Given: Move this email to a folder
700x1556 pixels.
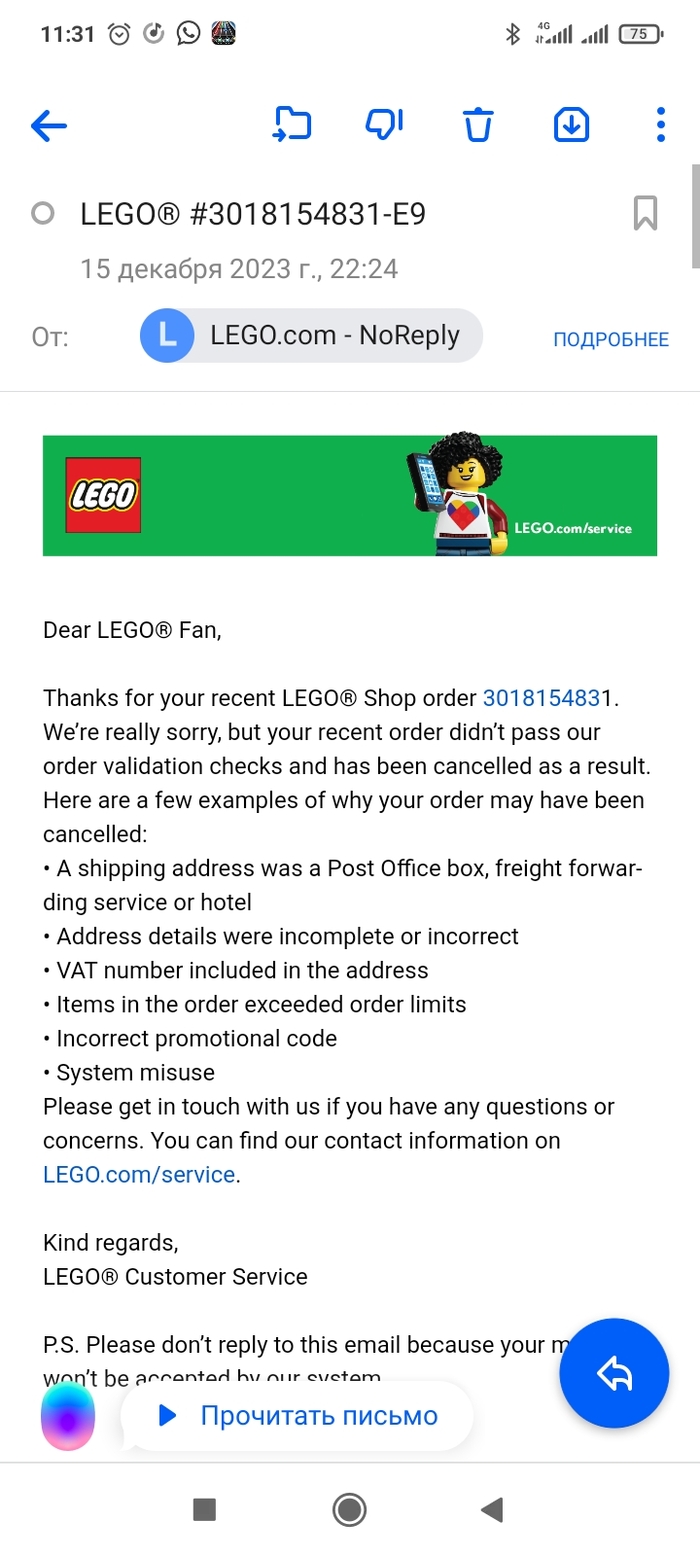Looking at the screenshot, I should pos(292,125).
